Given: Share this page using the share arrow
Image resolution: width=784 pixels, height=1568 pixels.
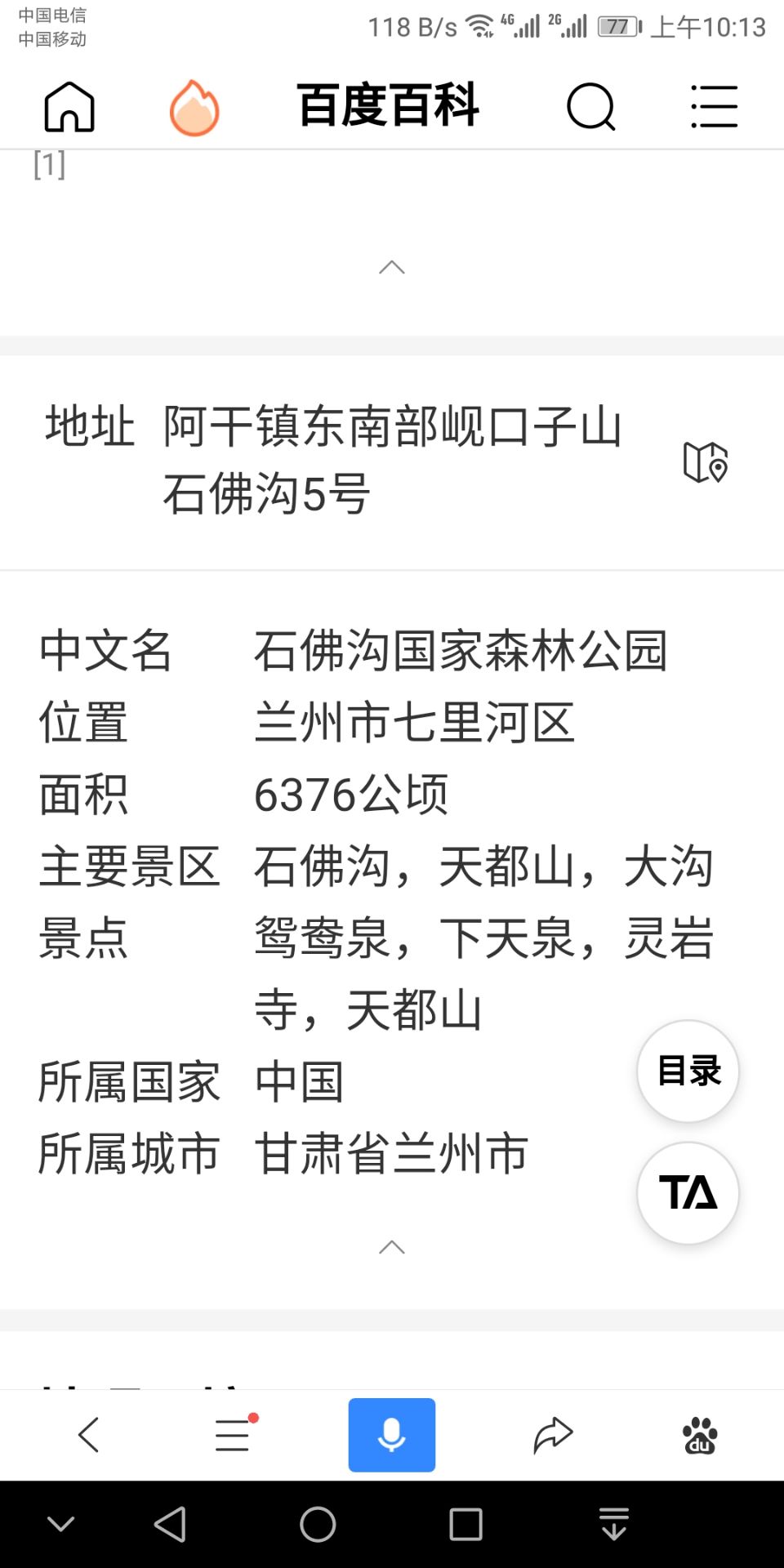Looking at the screenshot, I should (553, 1435).
